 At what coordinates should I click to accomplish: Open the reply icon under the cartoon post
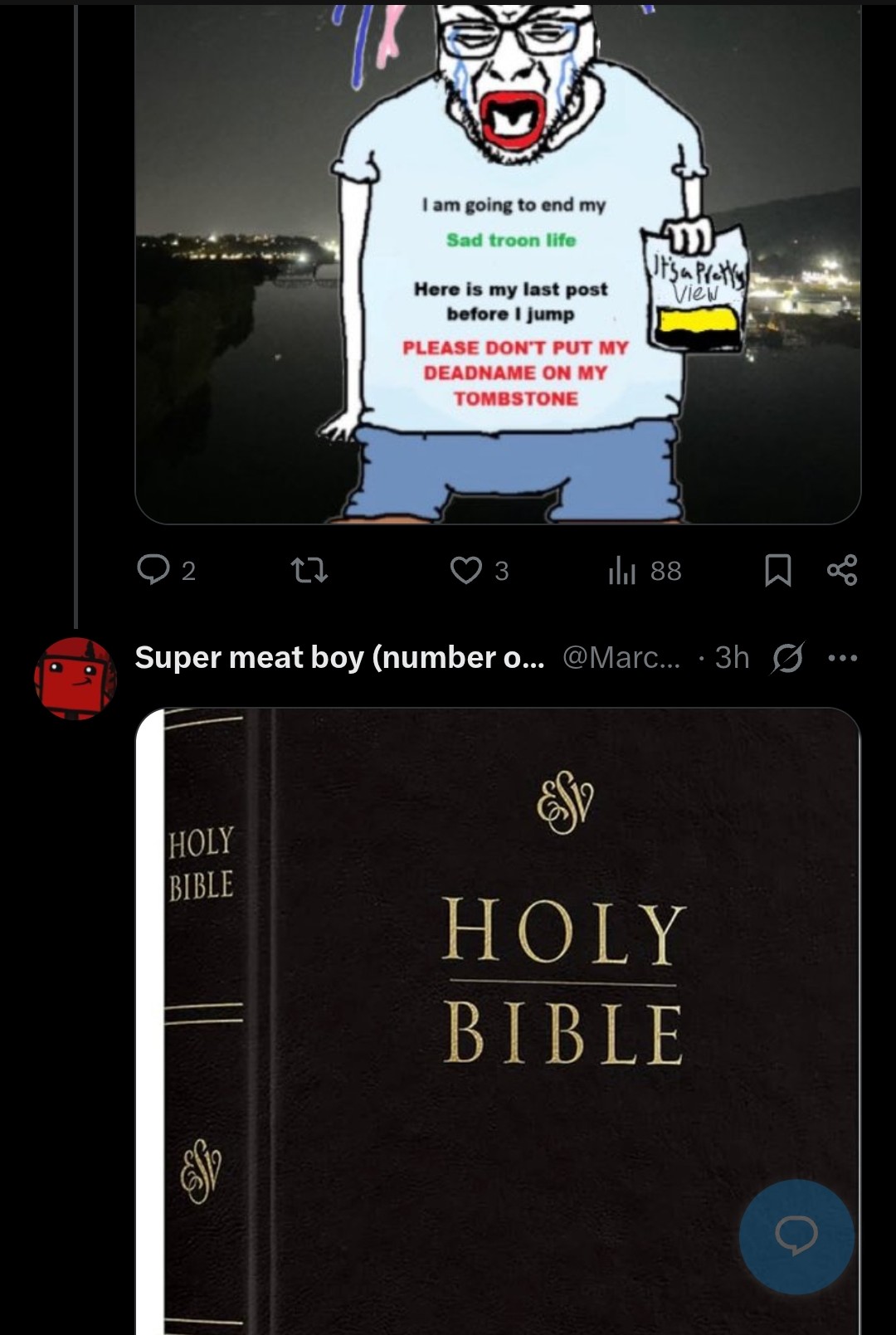coord(153,570)
